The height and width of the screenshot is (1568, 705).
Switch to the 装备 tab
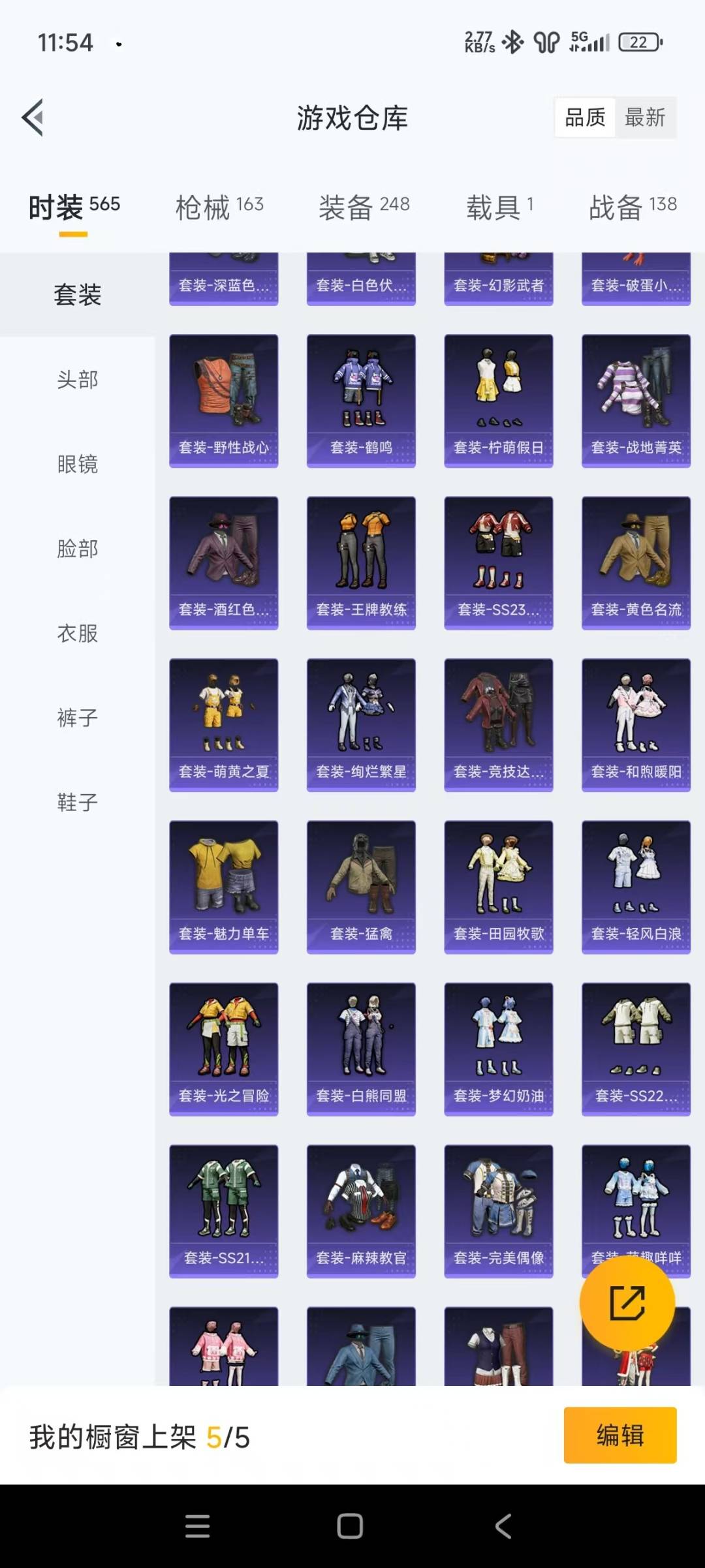[x=364, y=208]
